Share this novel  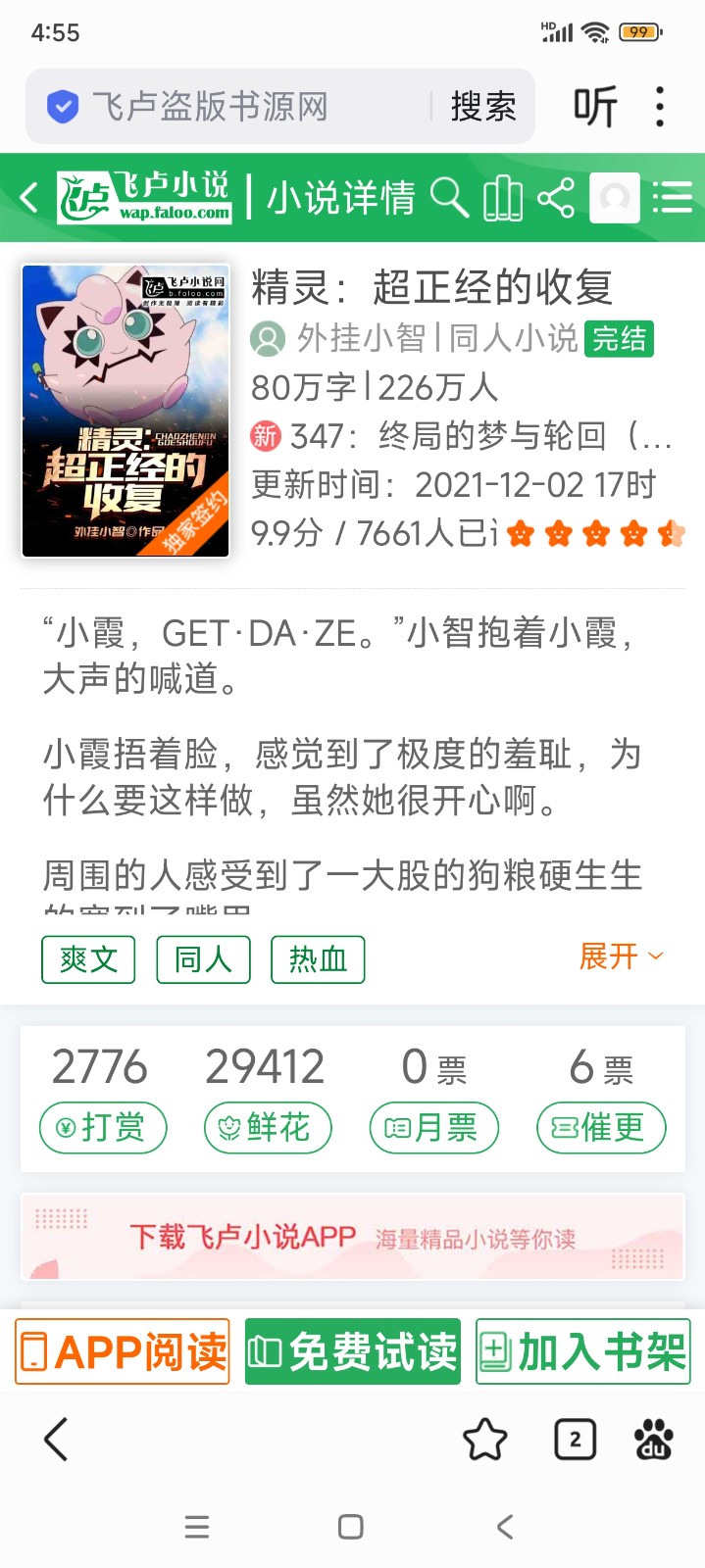pos(556,198)
